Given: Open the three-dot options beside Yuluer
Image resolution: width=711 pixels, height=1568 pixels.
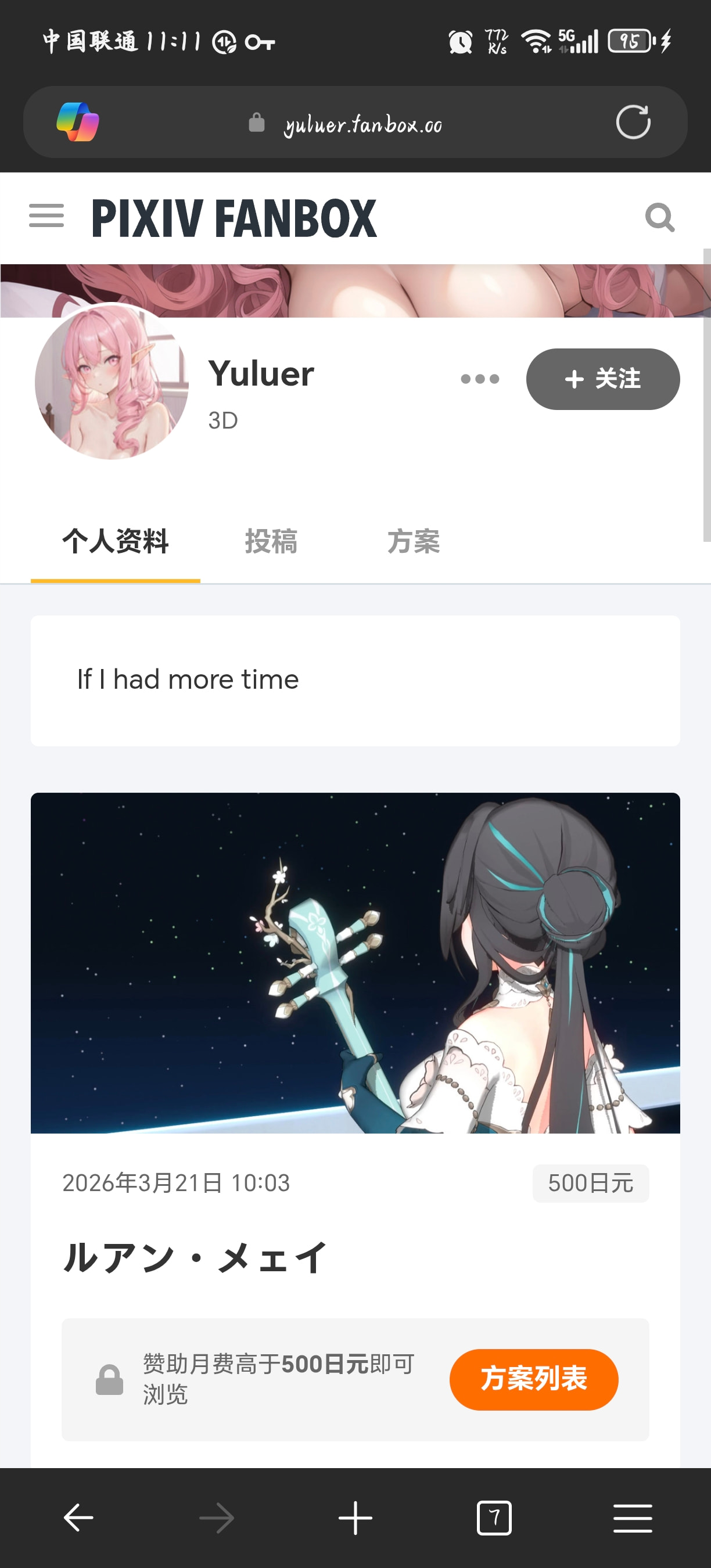Looking at the screenshot, I should (480, 379).
